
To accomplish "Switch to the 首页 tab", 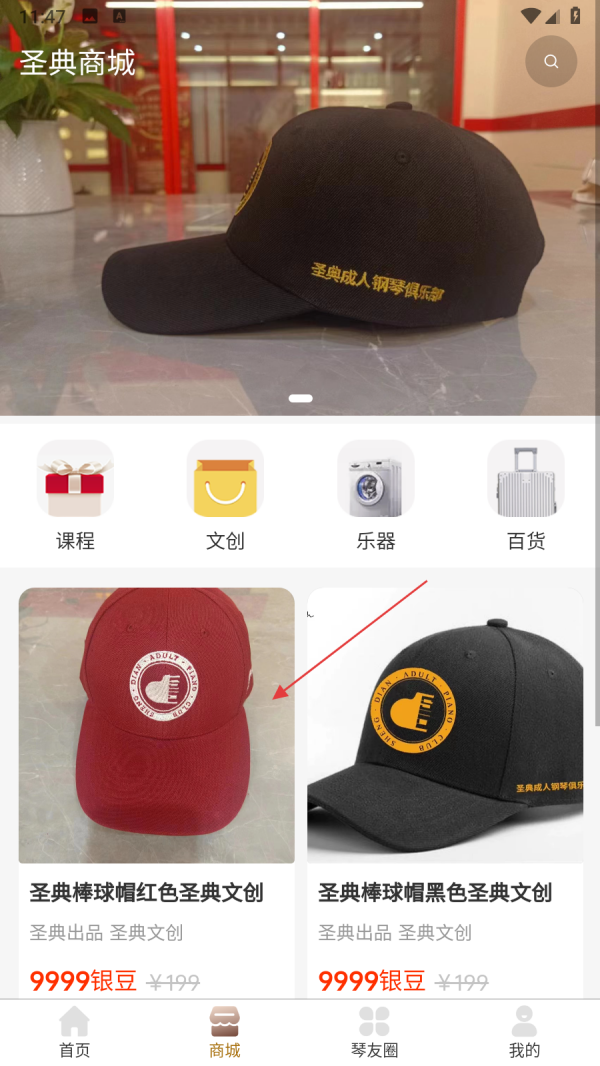I will coord(75,1032).
